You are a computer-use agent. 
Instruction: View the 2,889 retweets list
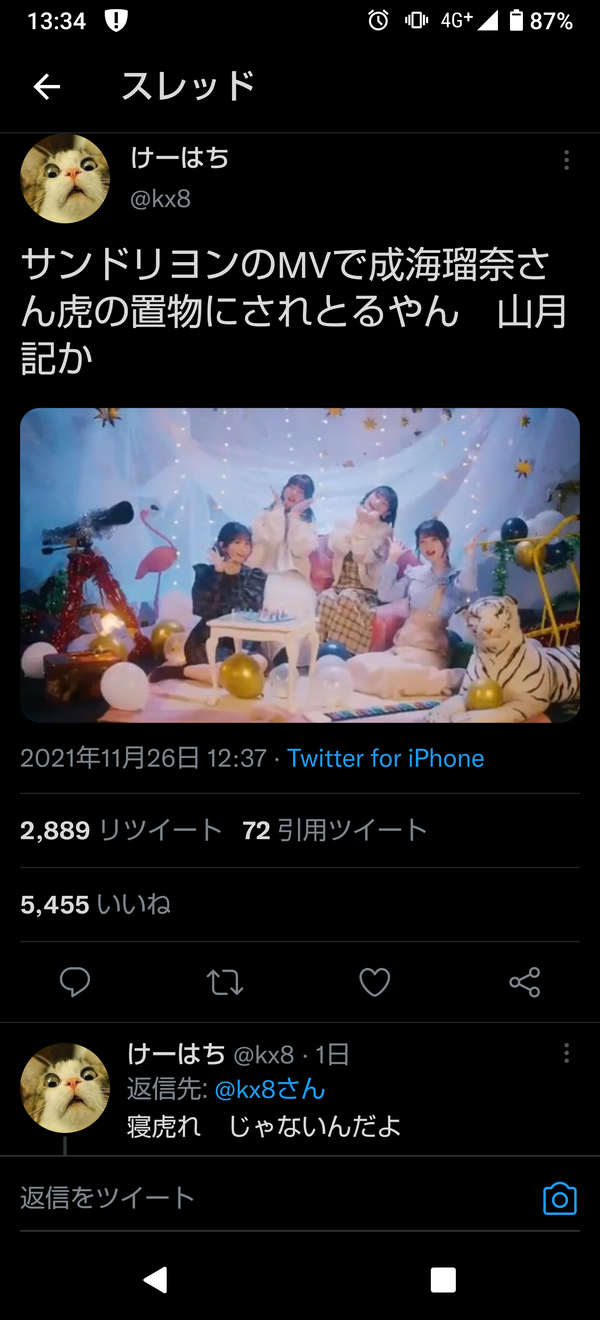point(121,830)
